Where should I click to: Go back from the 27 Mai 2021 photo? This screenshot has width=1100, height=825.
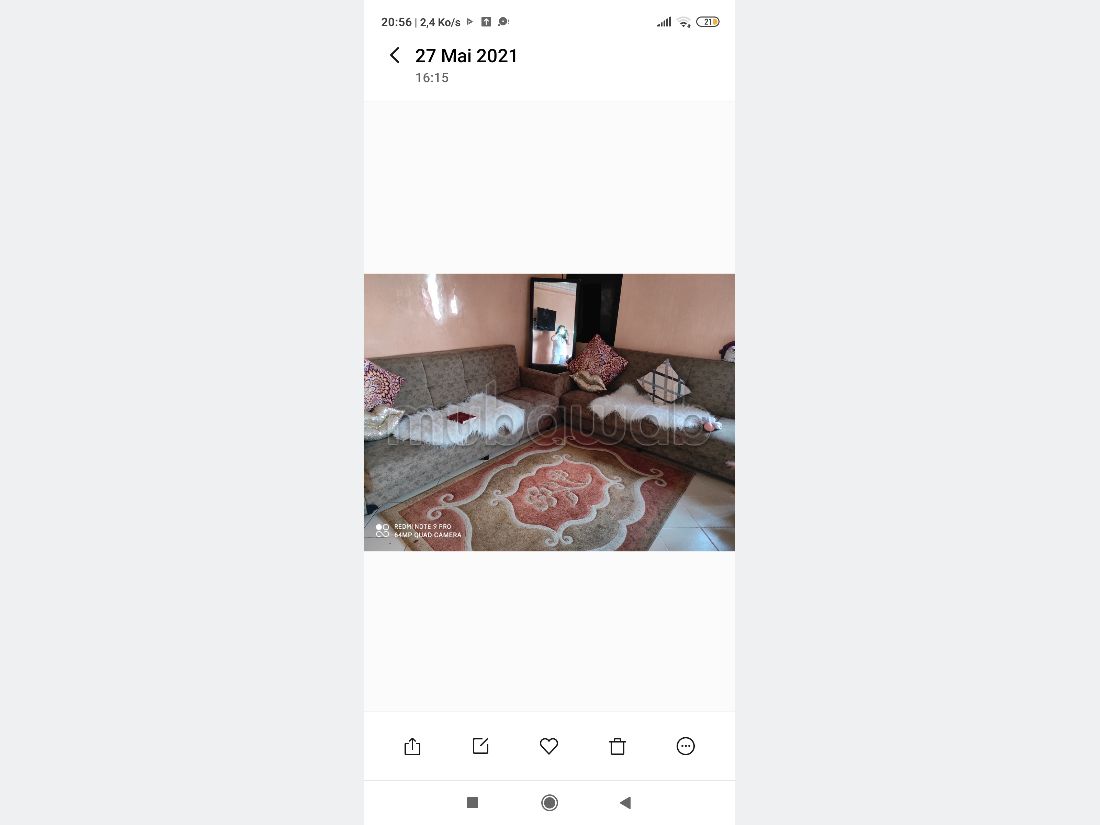[x=395, y=56]
